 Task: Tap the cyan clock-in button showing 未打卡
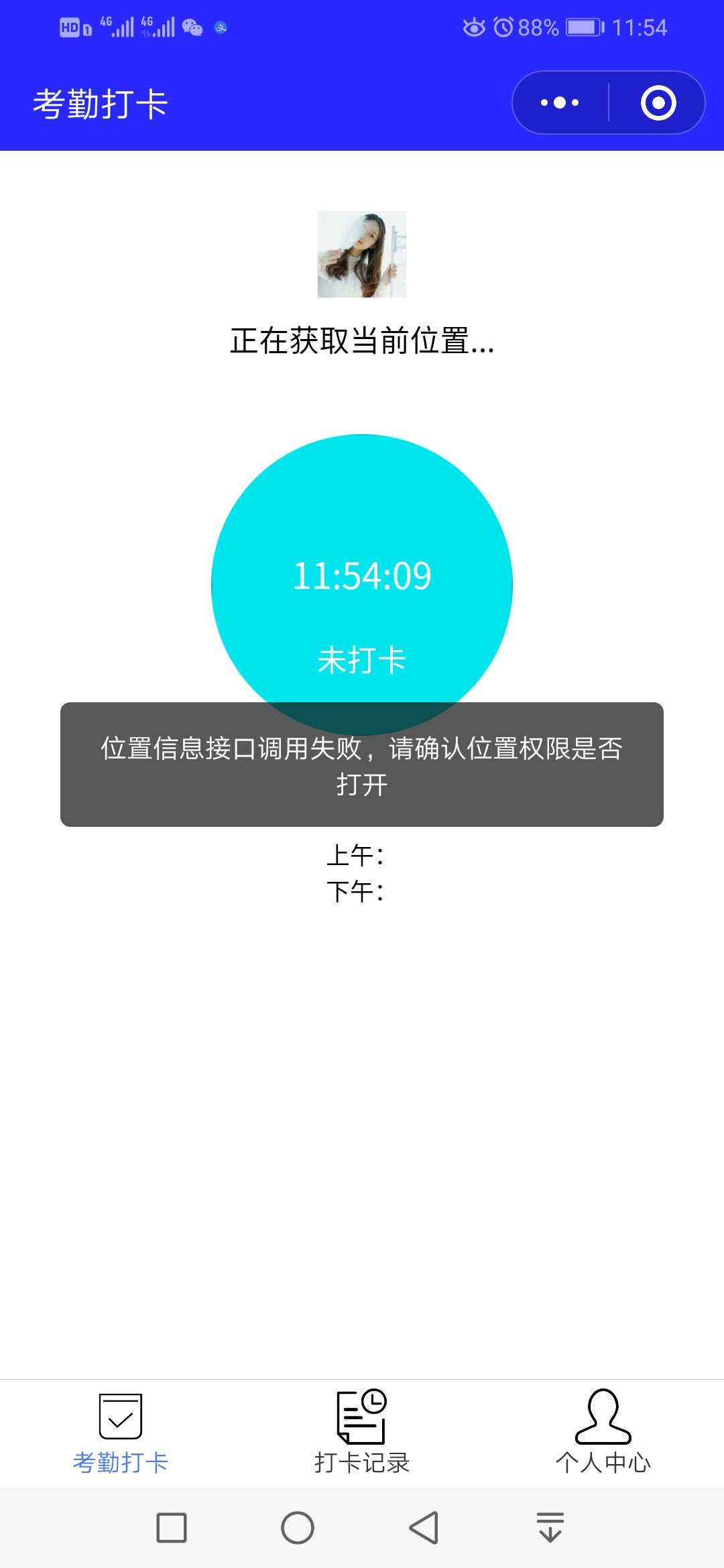362,585
